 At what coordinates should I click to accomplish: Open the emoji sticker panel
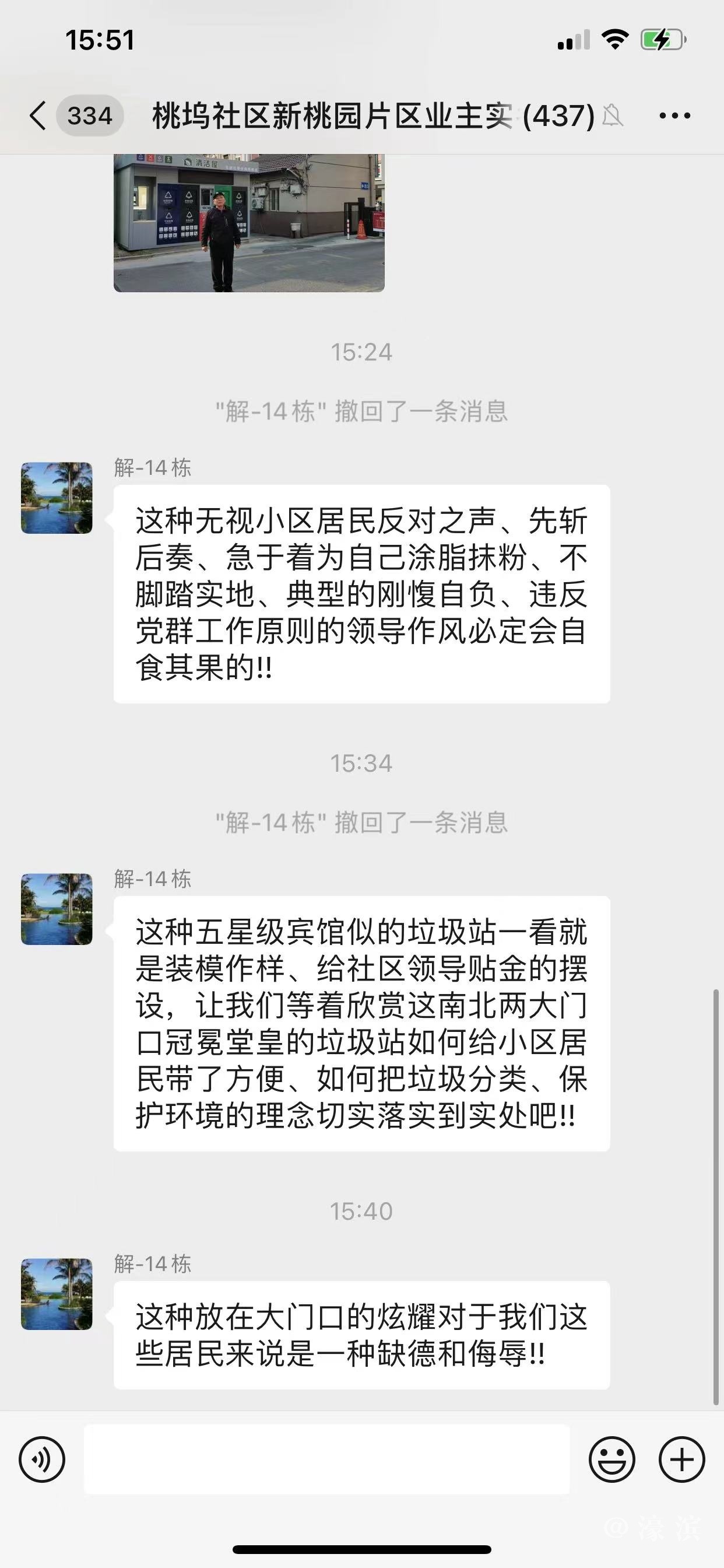pos(611,1459)
